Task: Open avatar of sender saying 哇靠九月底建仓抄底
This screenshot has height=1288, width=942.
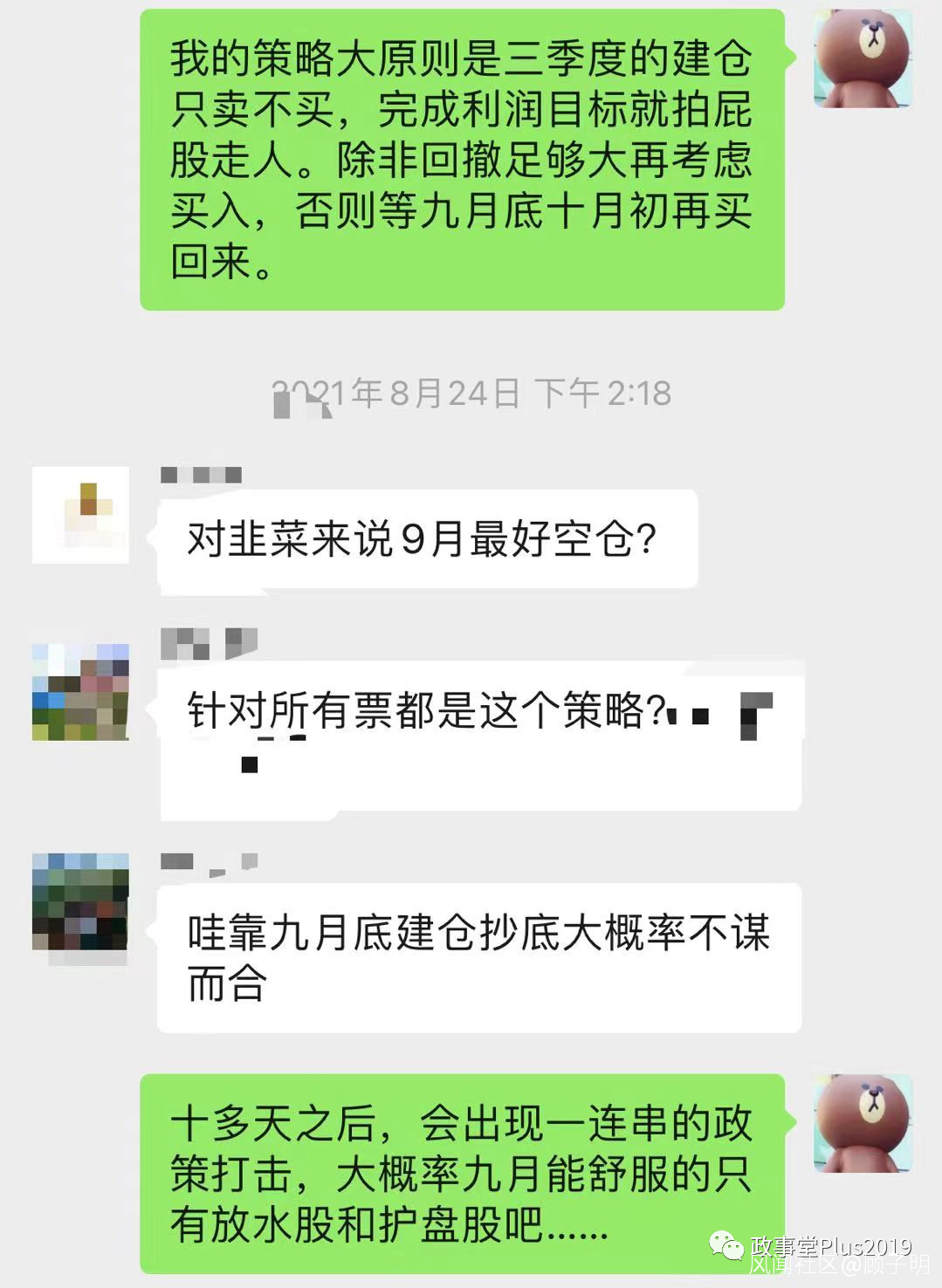Action: [x=80, y=901]
